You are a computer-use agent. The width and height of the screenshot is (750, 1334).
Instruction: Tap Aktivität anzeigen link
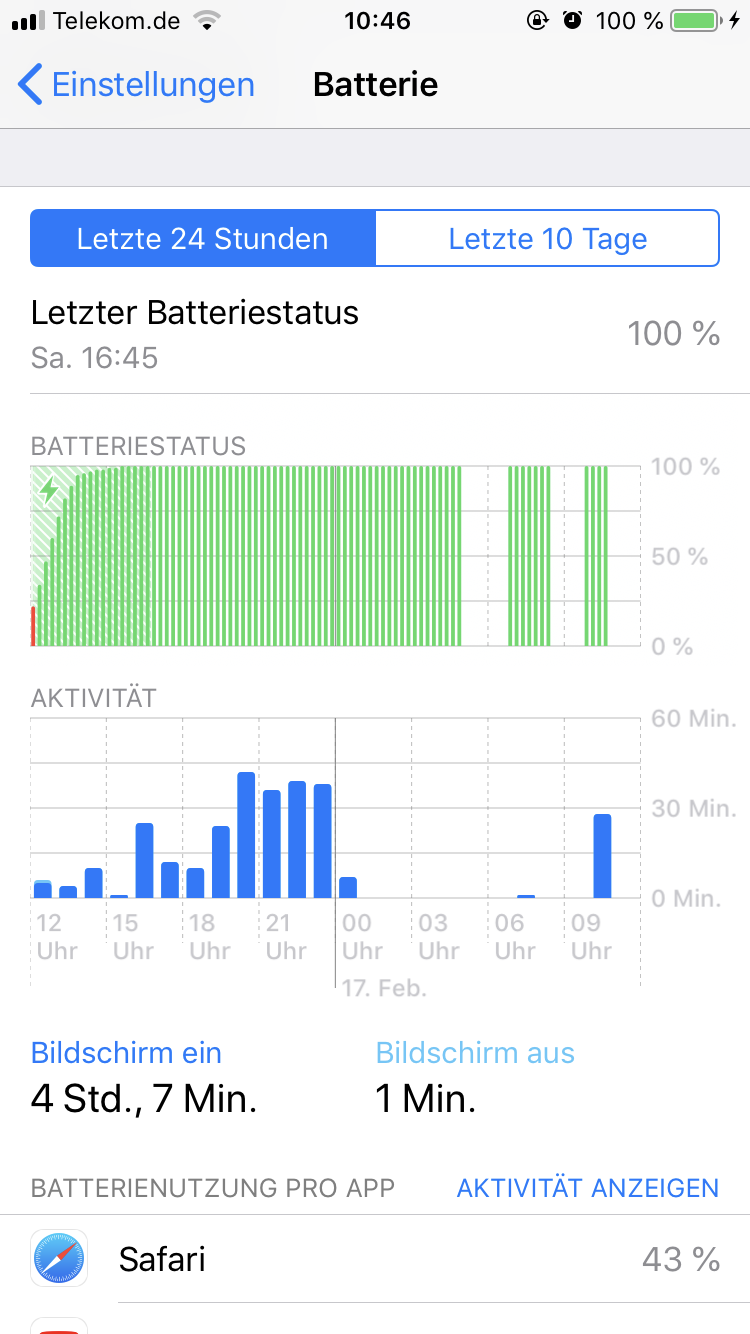click(587, 1188)
